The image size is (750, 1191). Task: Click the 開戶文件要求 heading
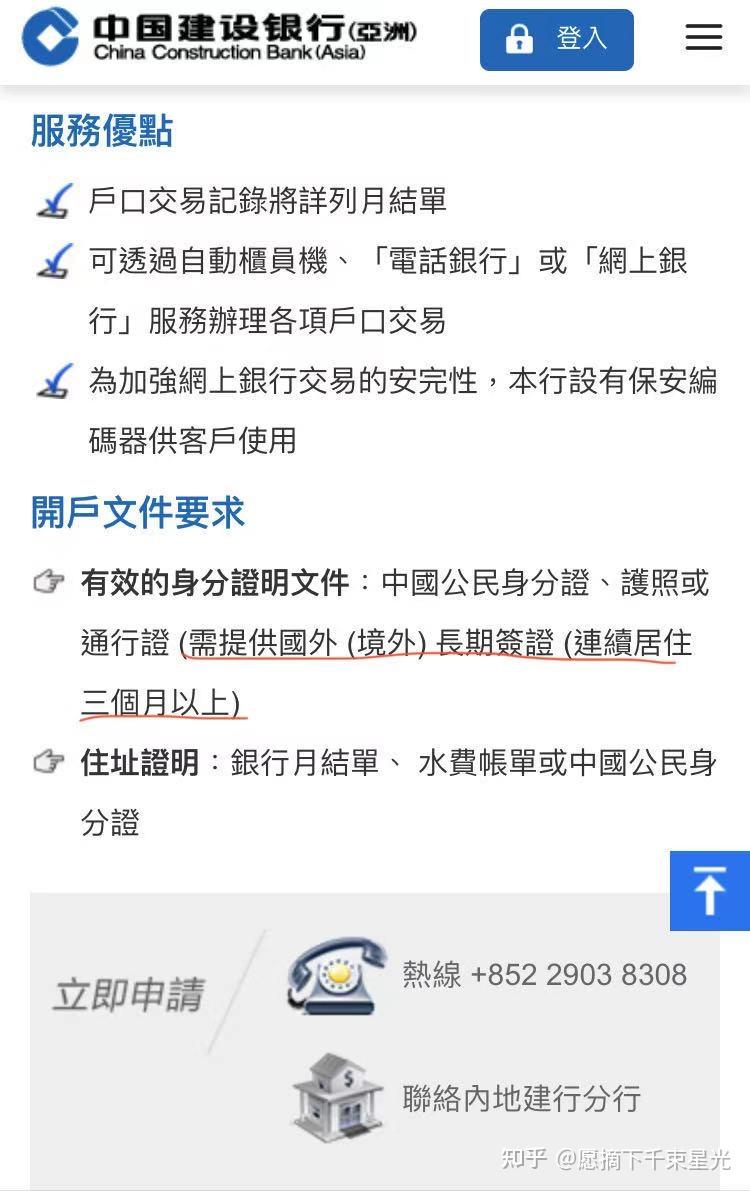140,513
